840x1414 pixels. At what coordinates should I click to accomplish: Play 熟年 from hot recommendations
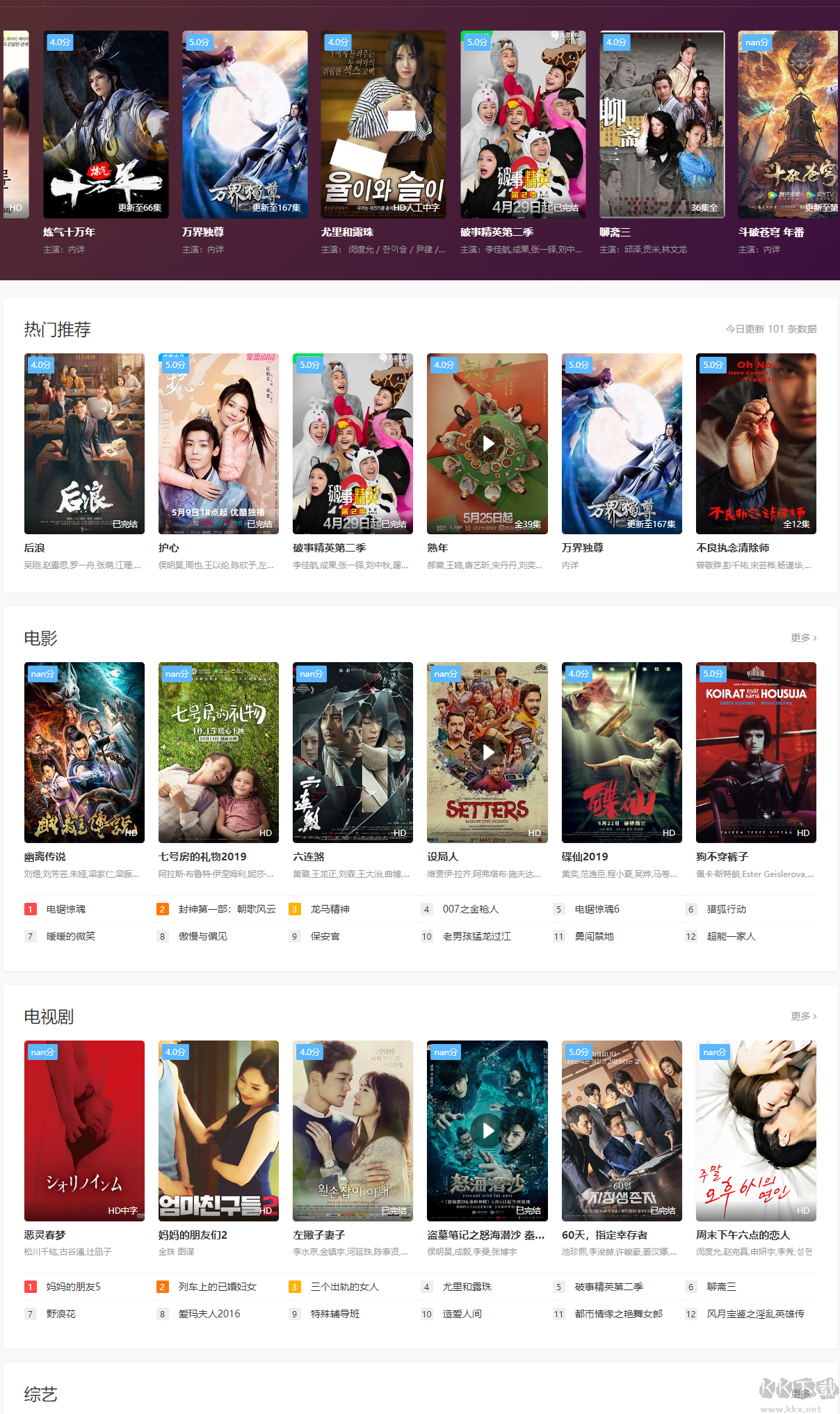(487, 444)
